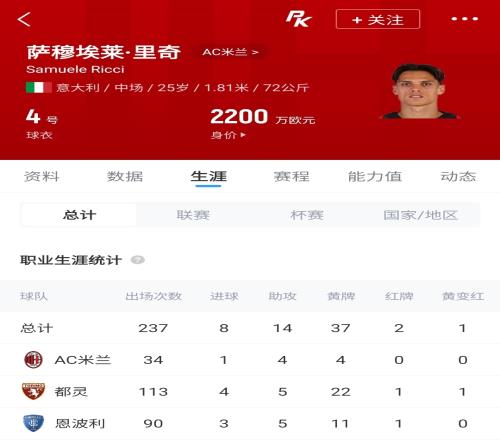Switch to the 资料 tab
The image size is (500, 440).
[x=42, y=176]
